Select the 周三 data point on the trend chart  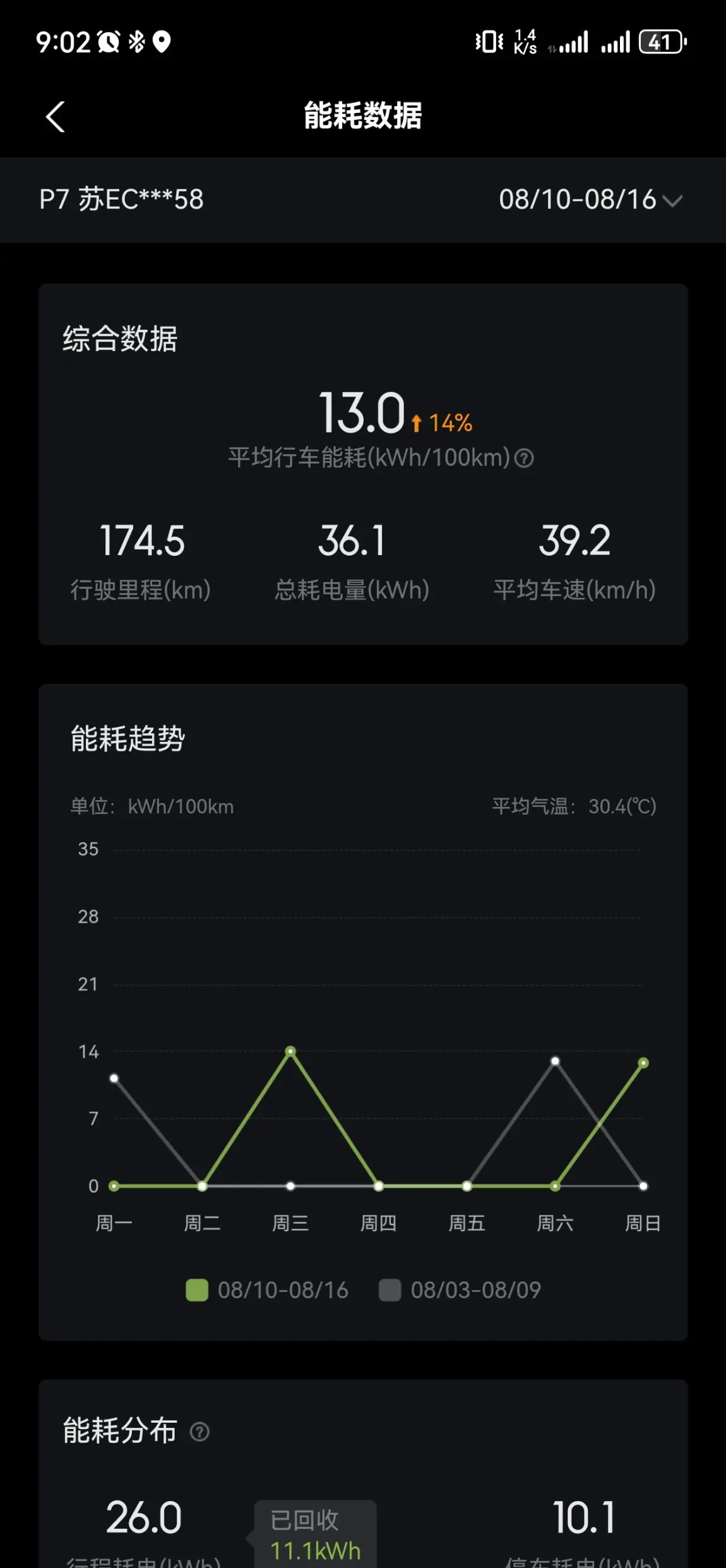[x=290, y=1051]
